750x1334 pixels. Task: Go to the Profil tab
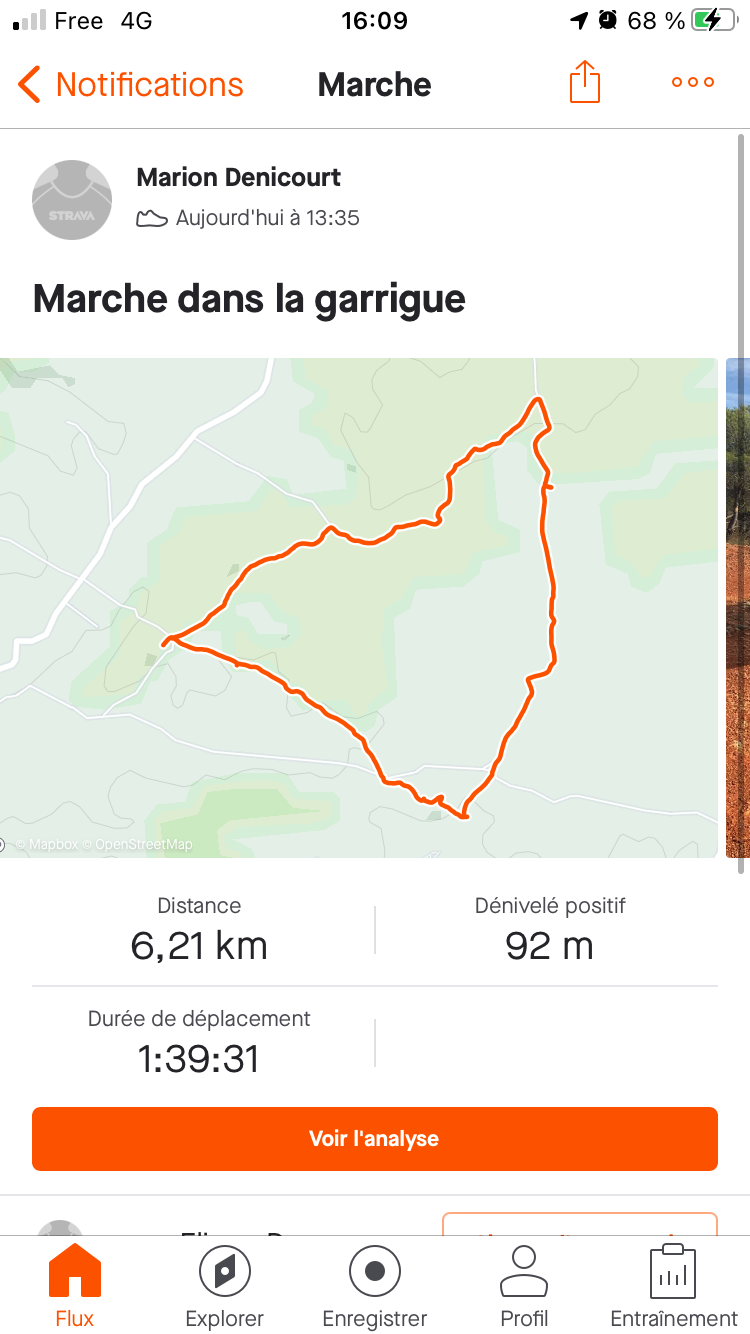[524, 1286]
